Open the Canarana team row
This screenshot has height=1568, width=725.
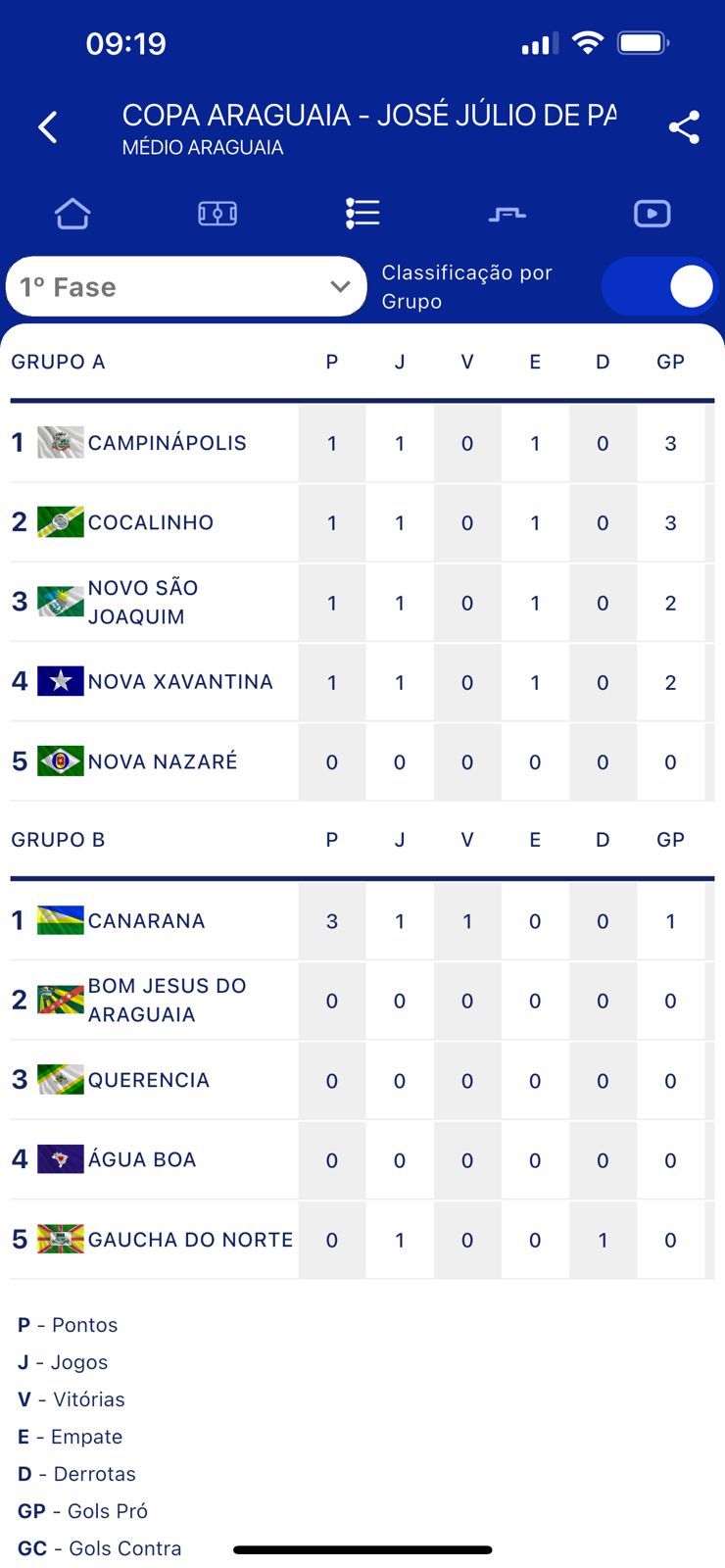(x=146, y=921)
